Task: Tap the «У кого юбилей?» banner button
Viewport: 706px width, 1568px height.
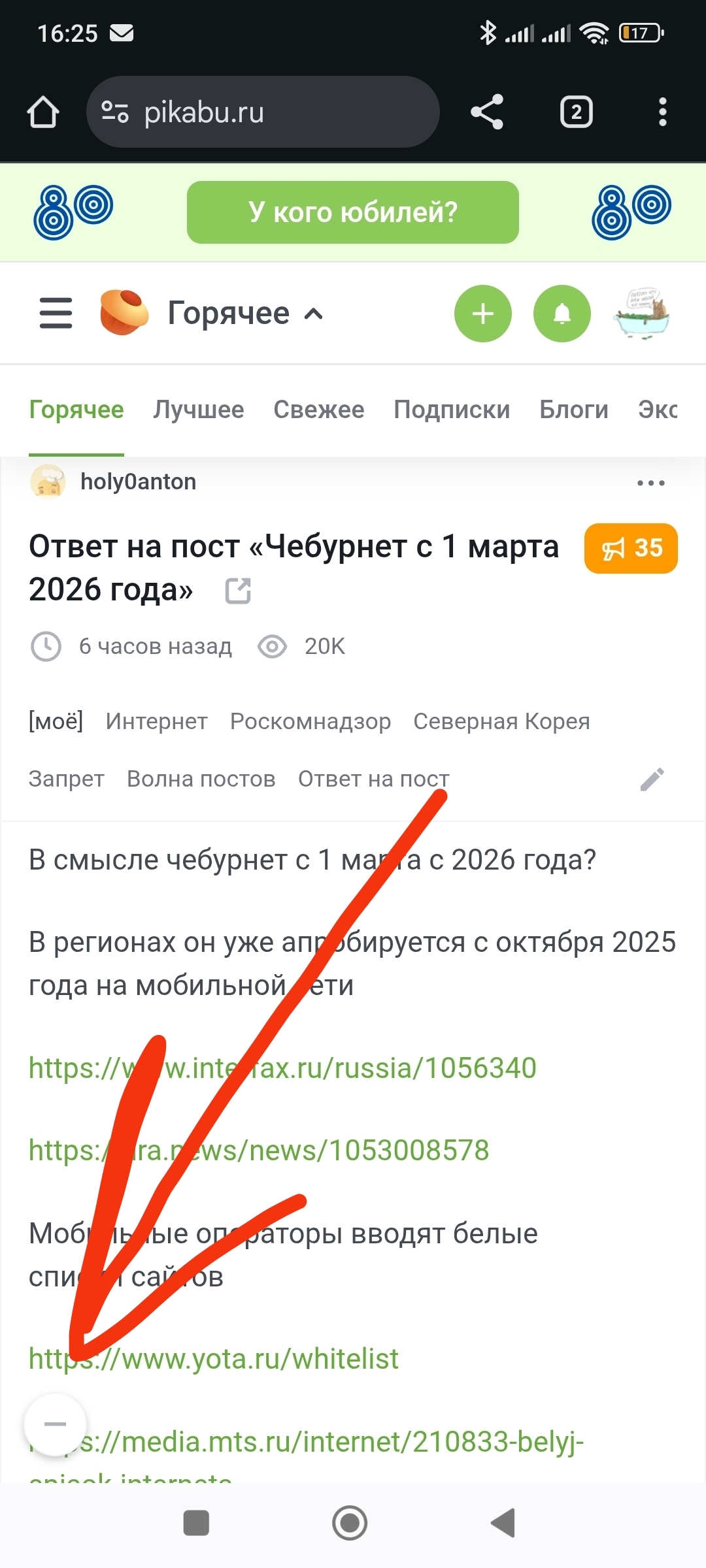Action: click(353, 212)
